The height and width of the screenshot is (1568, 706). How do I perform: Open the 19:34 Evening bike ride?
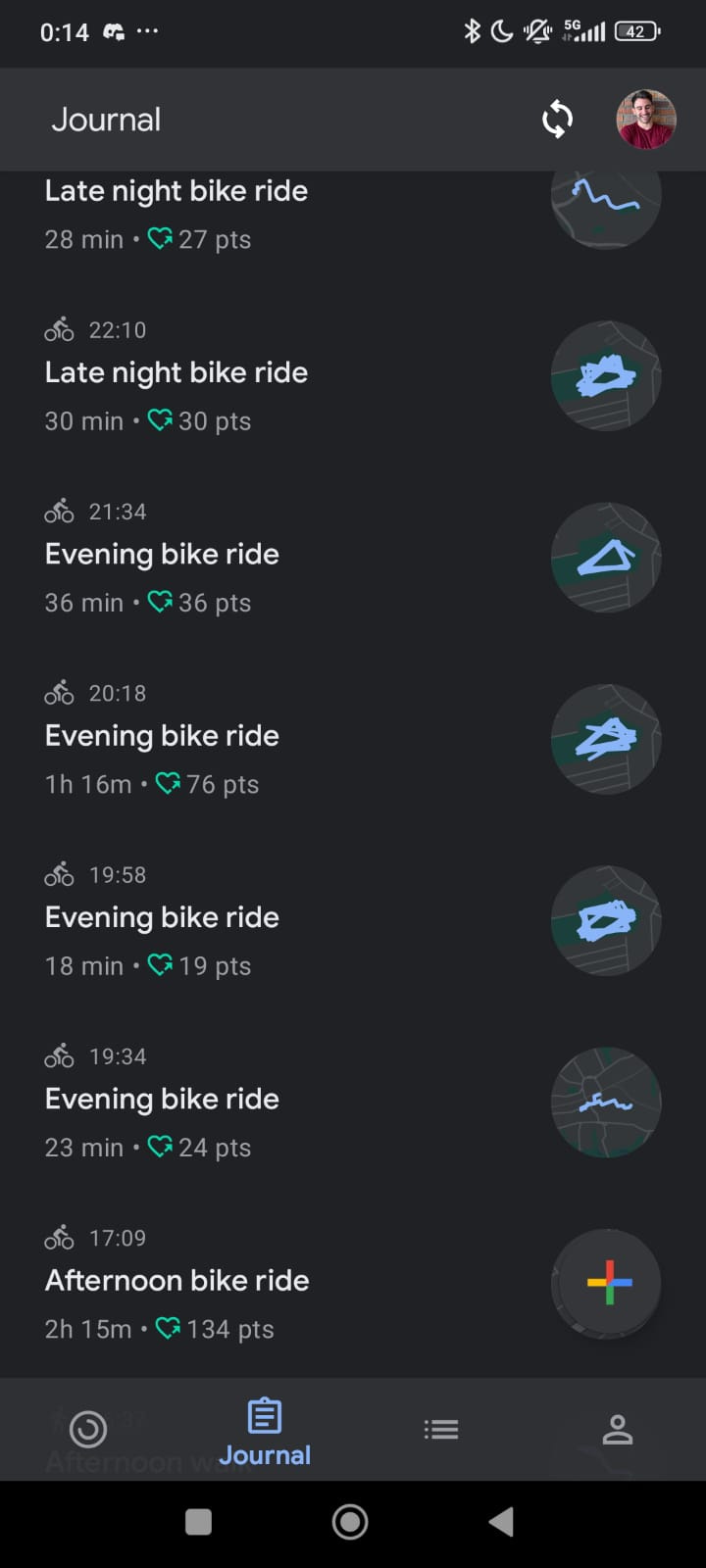pyautogui.click(x=163, y=1100)
